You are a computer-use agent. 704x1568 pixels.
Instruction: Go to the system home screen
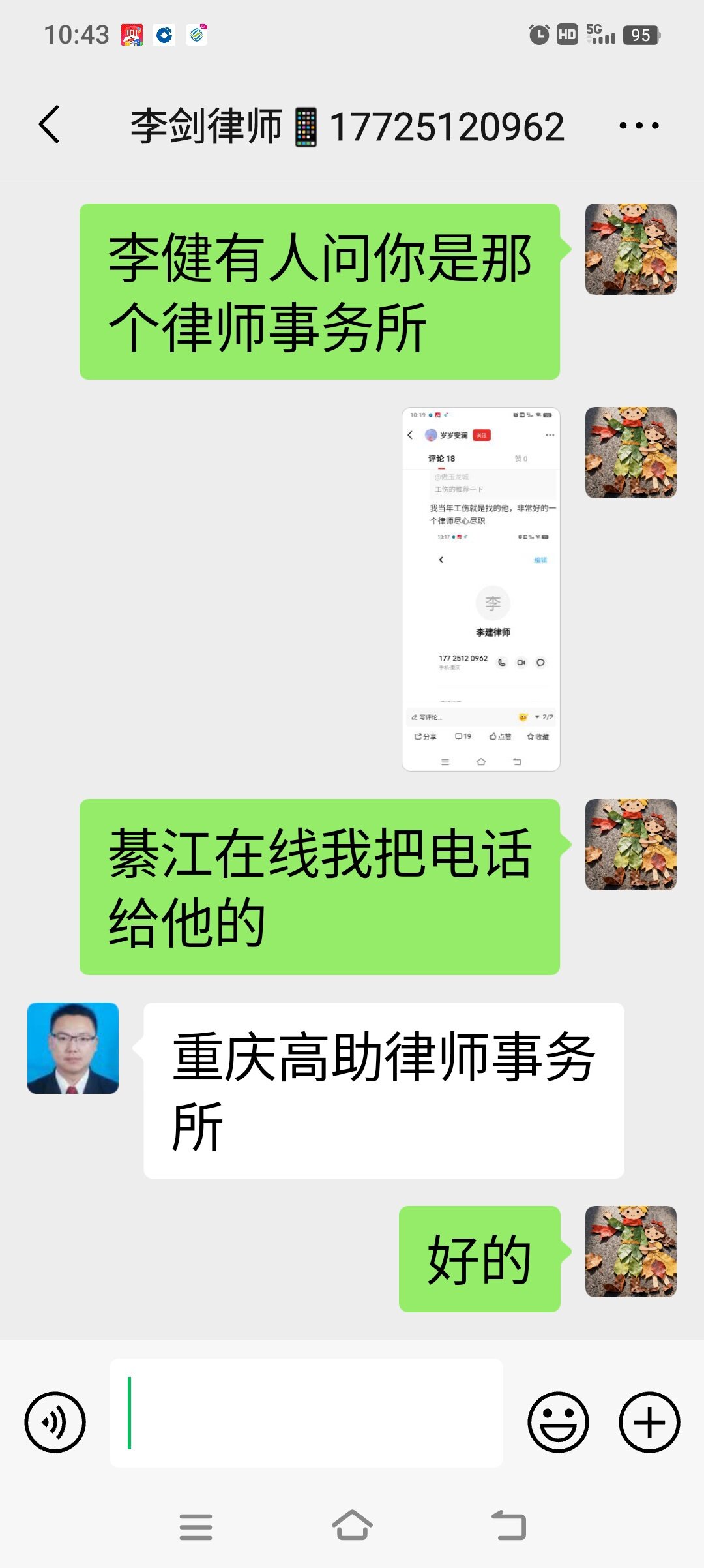tap(352, 1526)
